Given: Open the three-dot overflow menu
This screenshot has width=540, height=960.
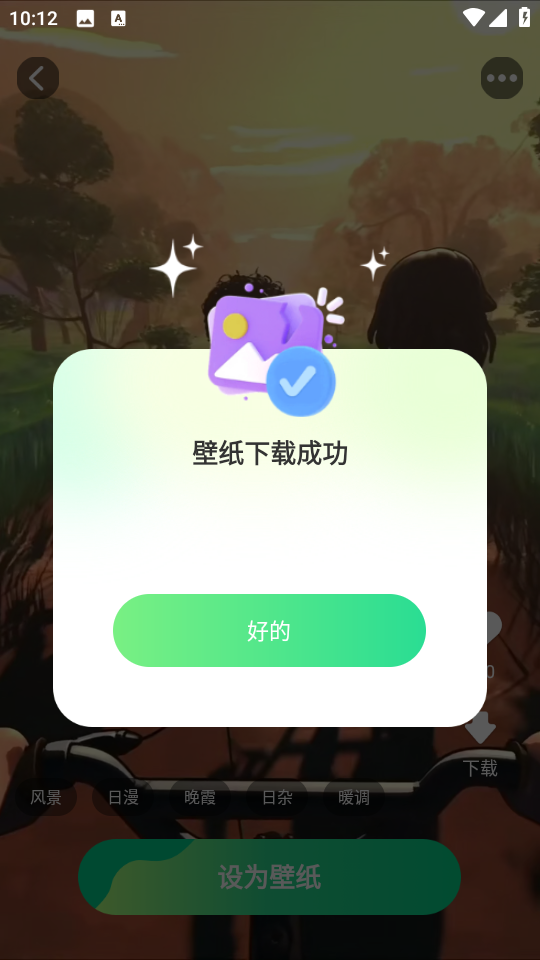Looking at the screenshot, I should 502,78.
